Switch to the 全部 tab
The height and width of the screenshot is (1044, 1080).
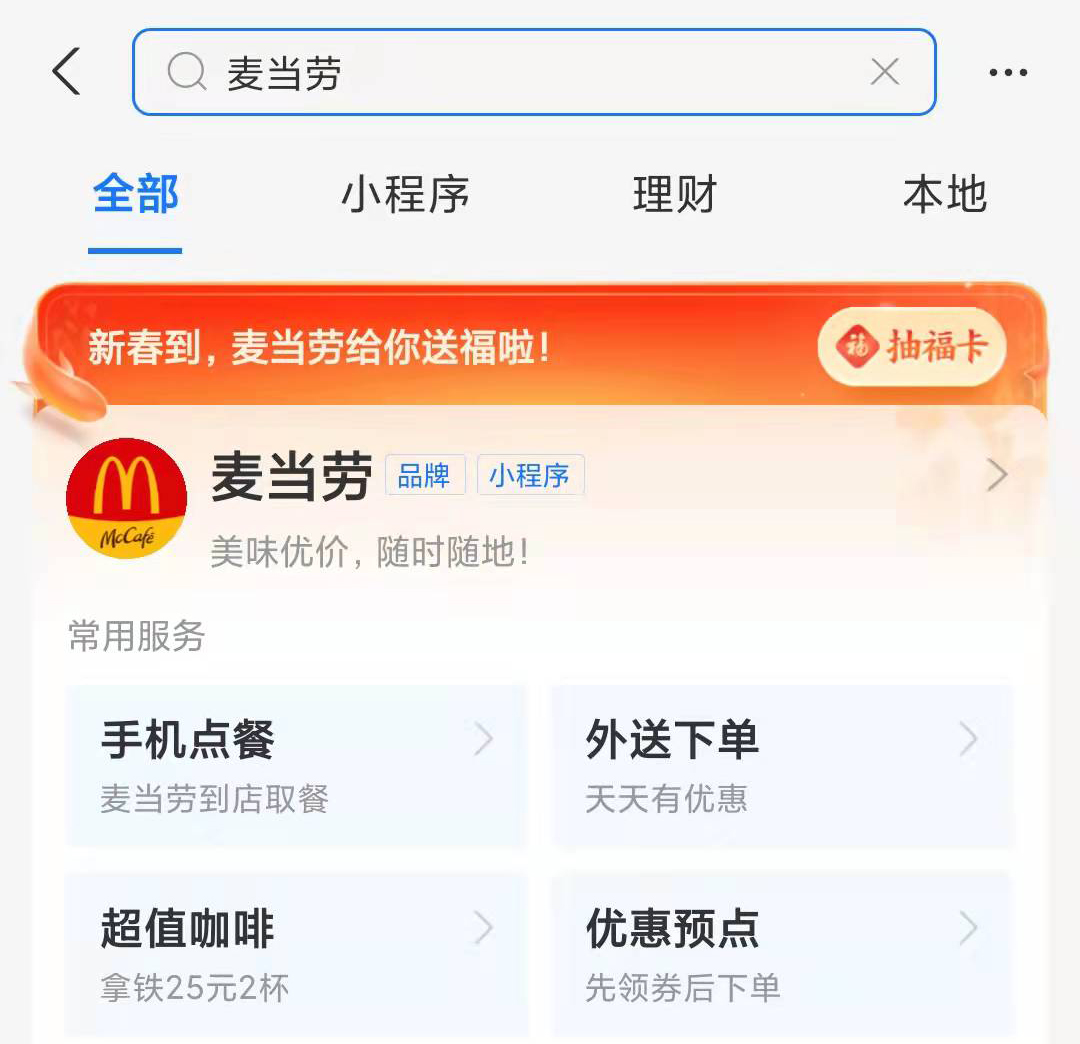[135, 195]
